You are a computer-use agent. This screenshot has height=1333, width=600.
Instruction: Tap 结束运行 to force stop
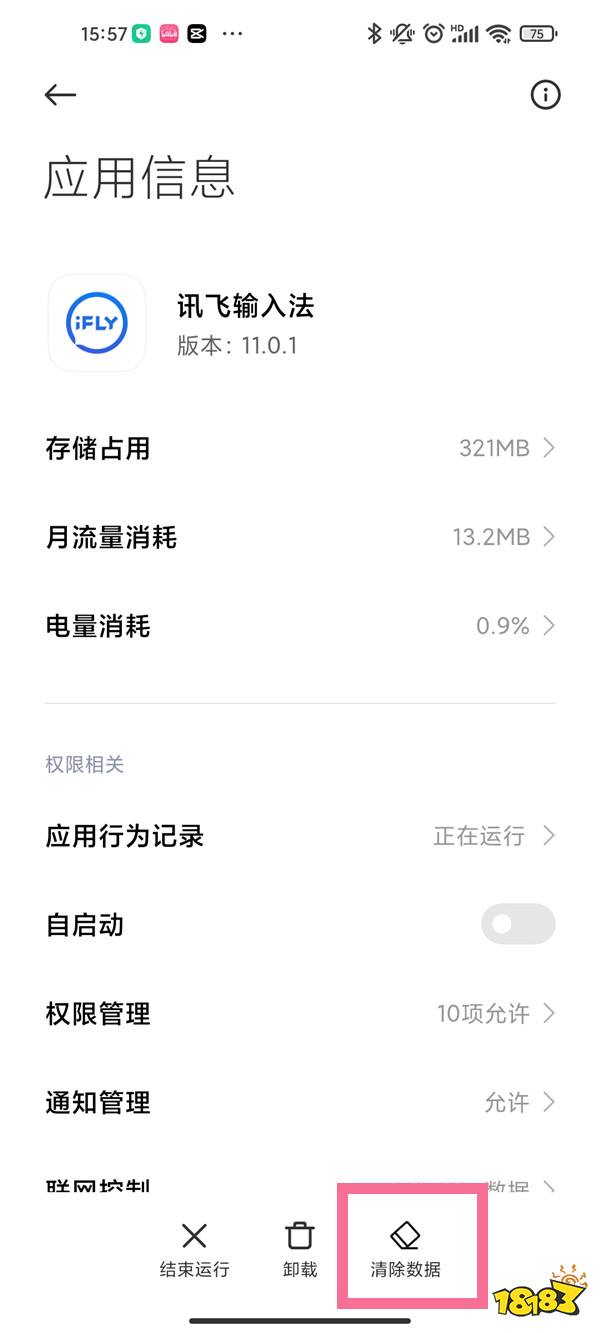click(195, 1249)
